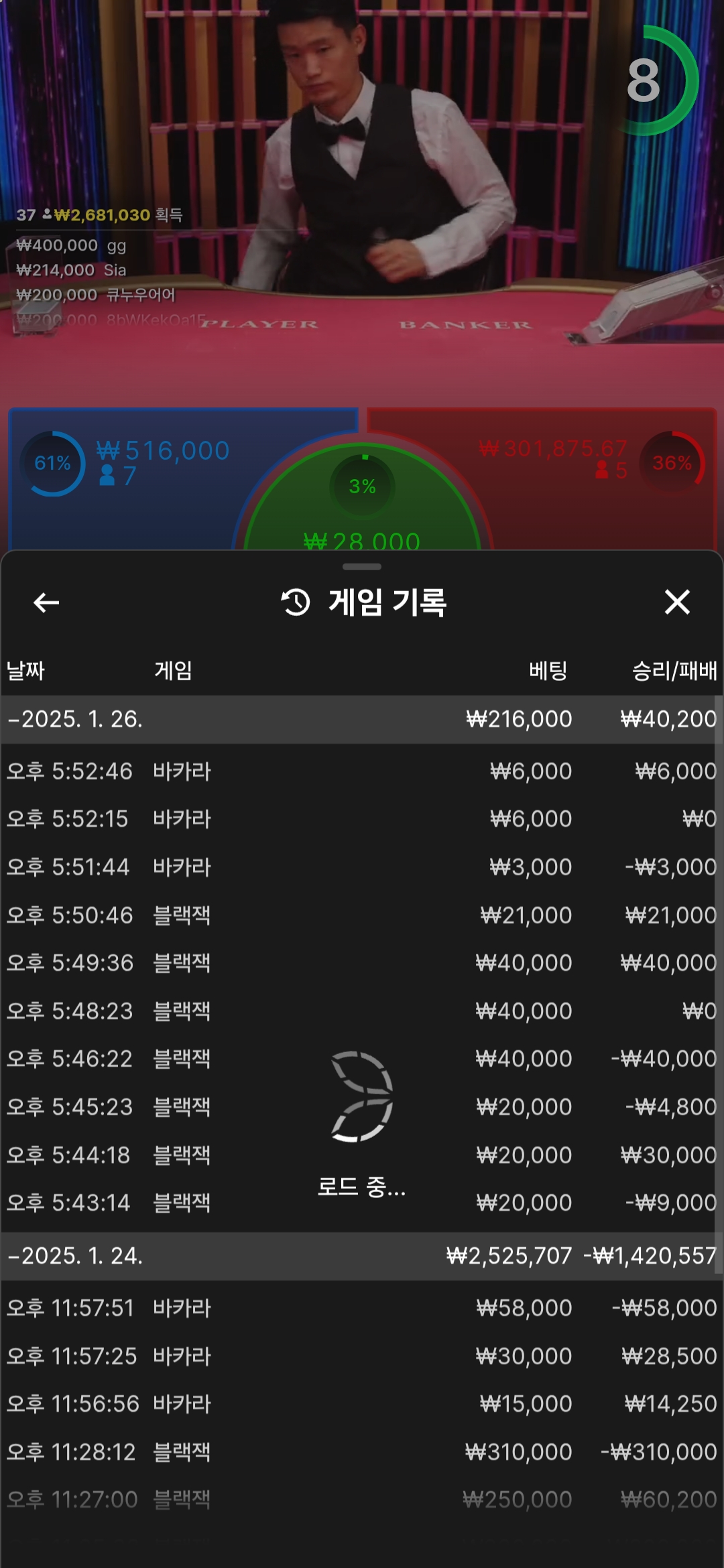724x1568 pixels.
Task: Open the 오후 5:48:23 블랙잭 record
Action: [361, 1011]
